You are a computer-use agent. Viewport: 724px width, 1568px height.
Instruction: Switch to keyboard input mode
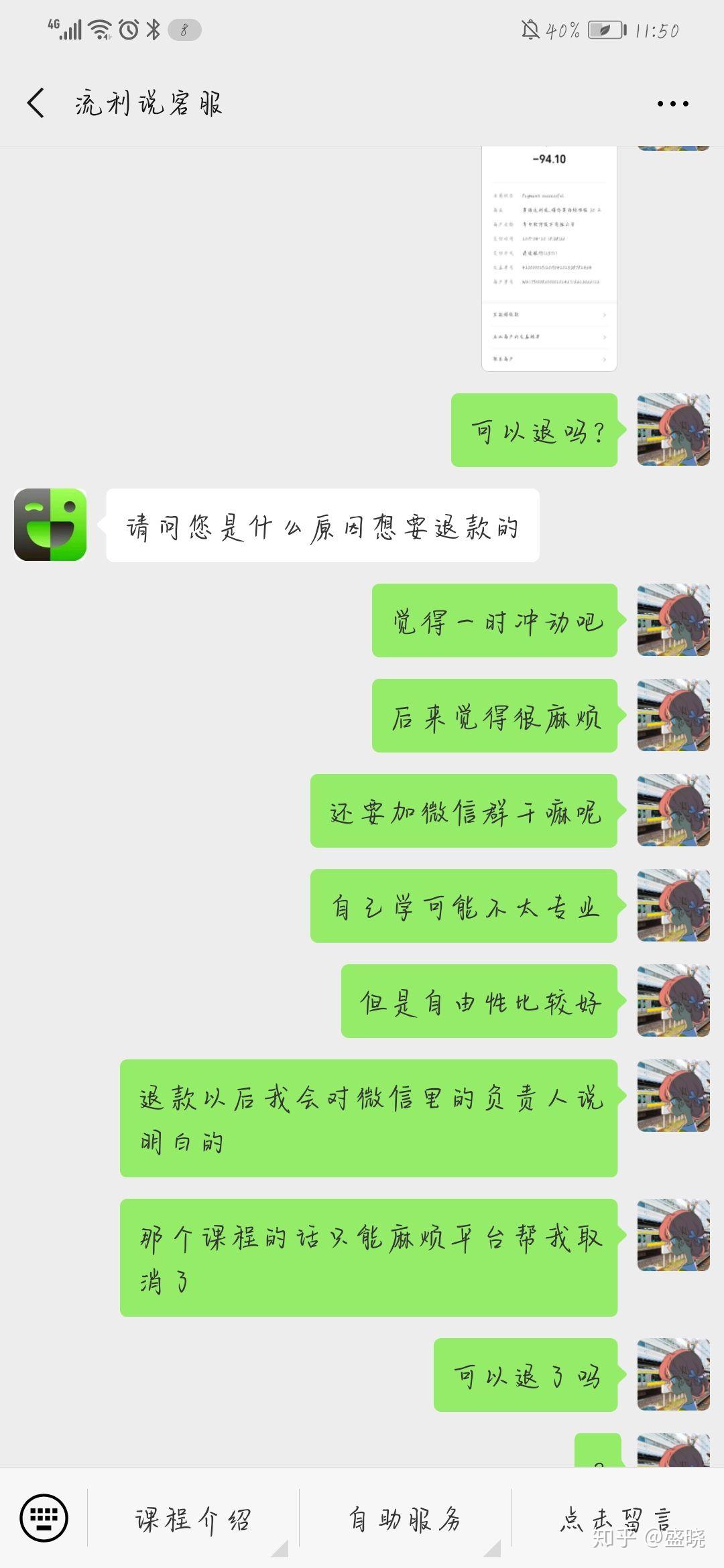click(44, 1518)
